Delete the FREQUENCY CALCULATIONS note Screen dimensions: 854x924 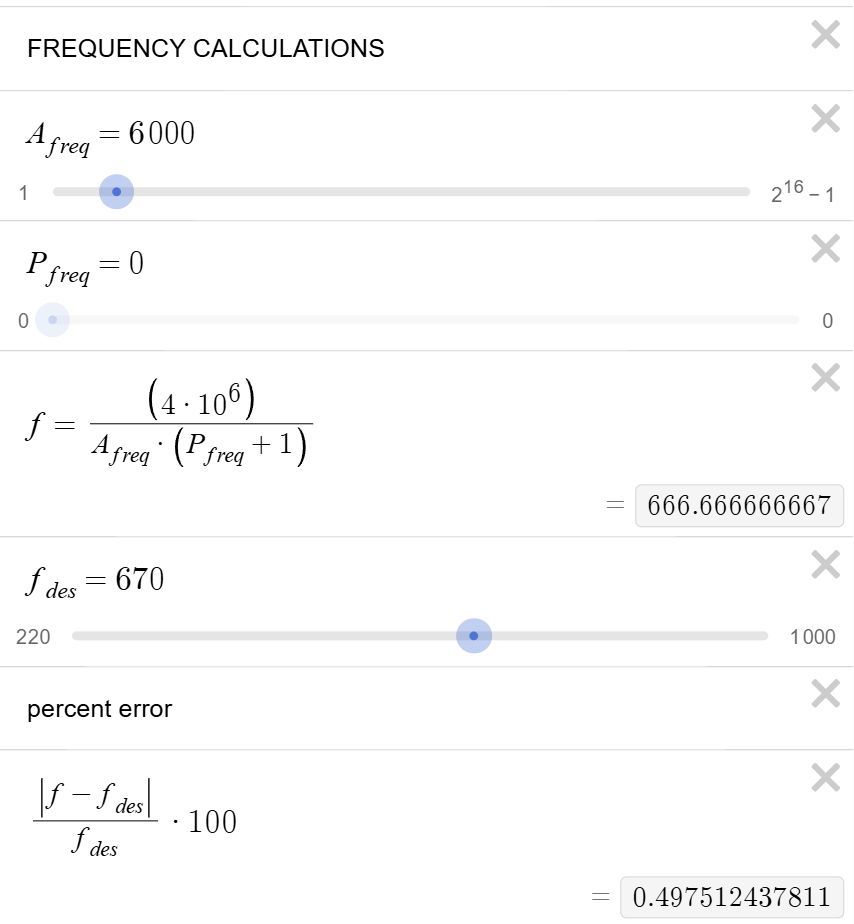pyautogui.click(x=825, y=36)
